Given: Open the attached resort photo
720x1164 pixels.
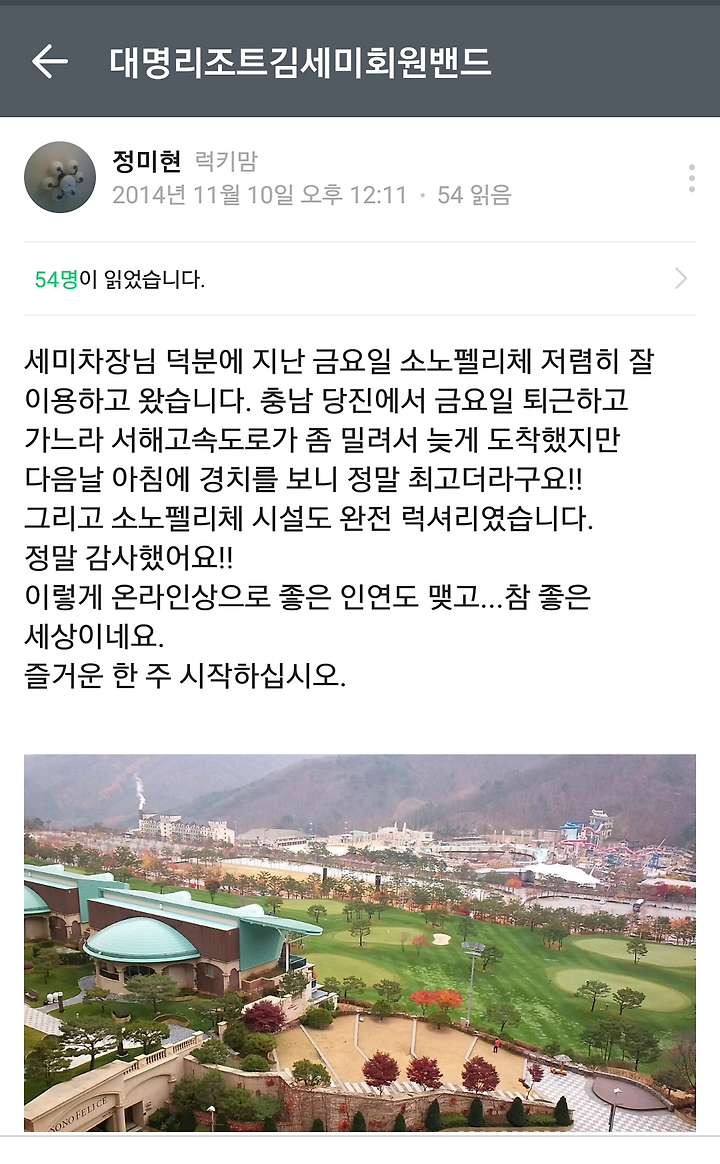Looking at the screenshot, I should (360, 943).
